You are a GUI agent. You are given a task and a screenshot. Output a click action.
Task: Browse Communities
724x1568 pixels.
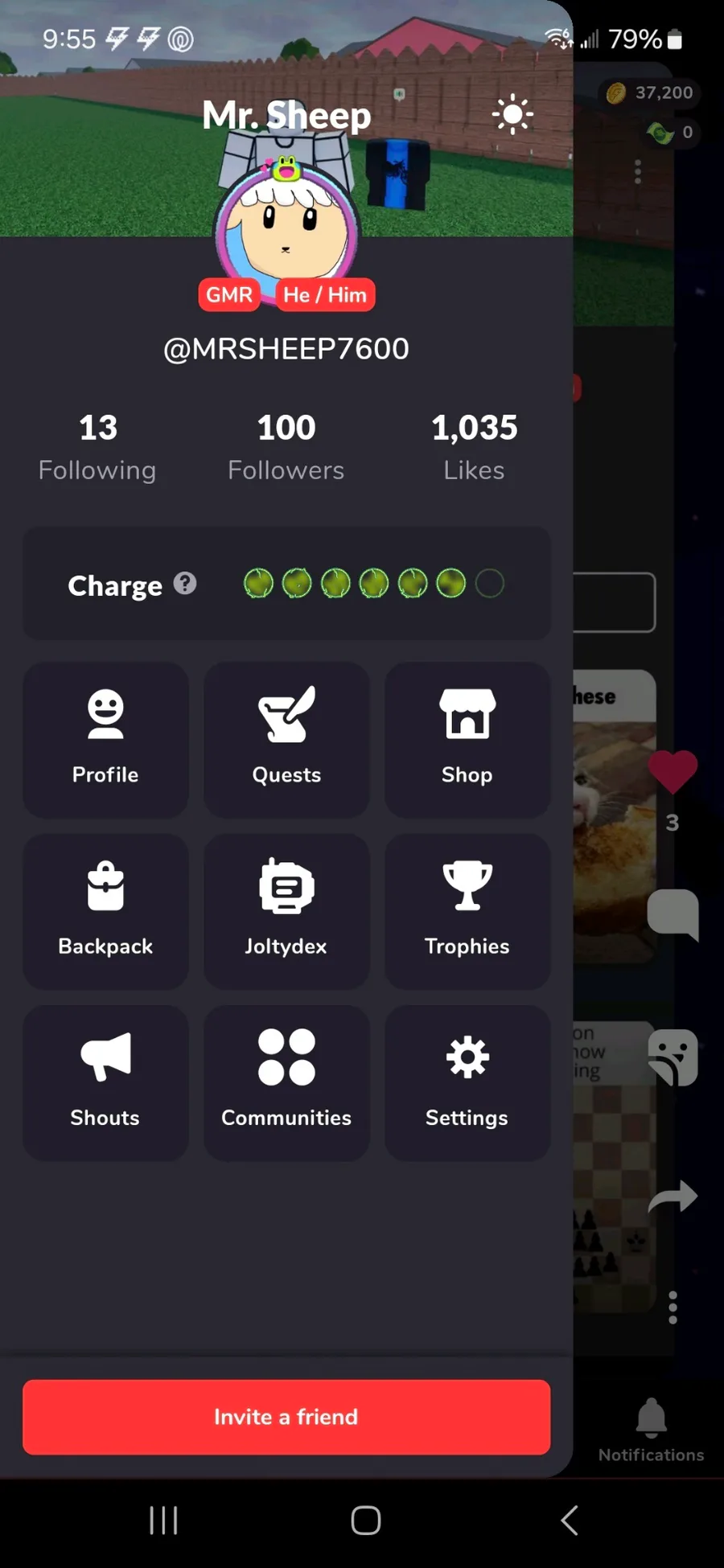(286, 1082)
